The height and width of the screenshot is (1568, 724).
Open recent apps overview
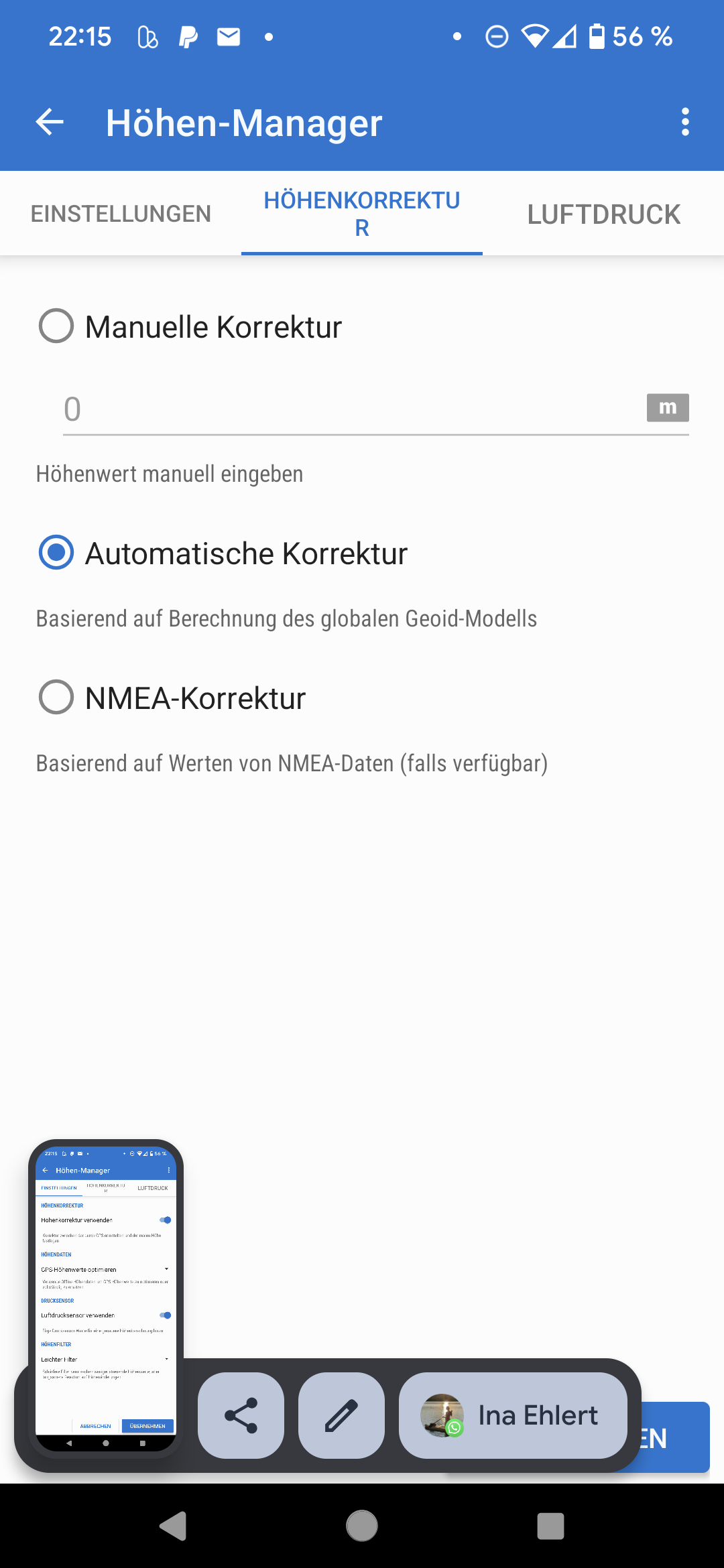550,1526
